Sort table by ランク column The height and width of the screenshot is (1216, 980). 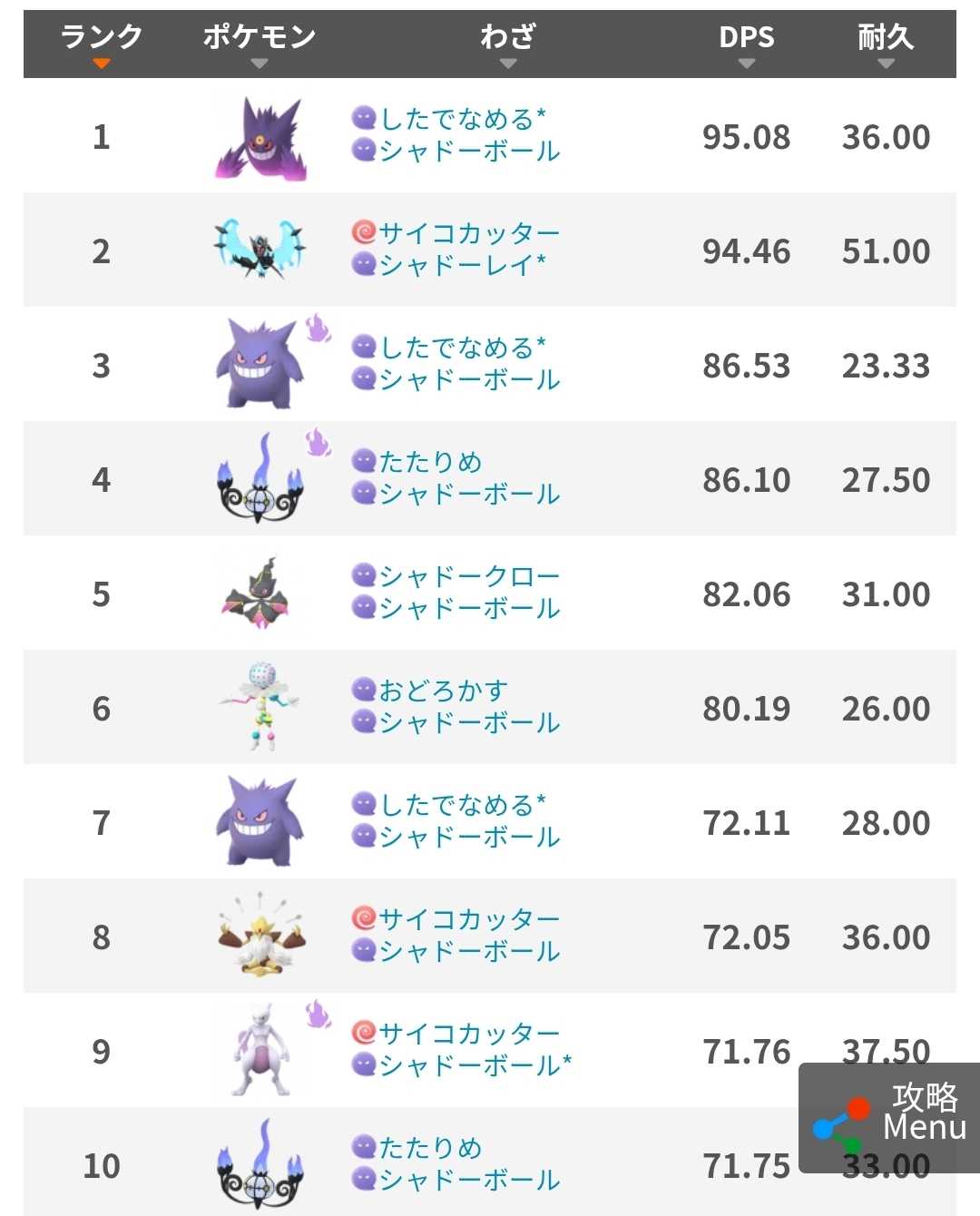click(x=101, y=44)
